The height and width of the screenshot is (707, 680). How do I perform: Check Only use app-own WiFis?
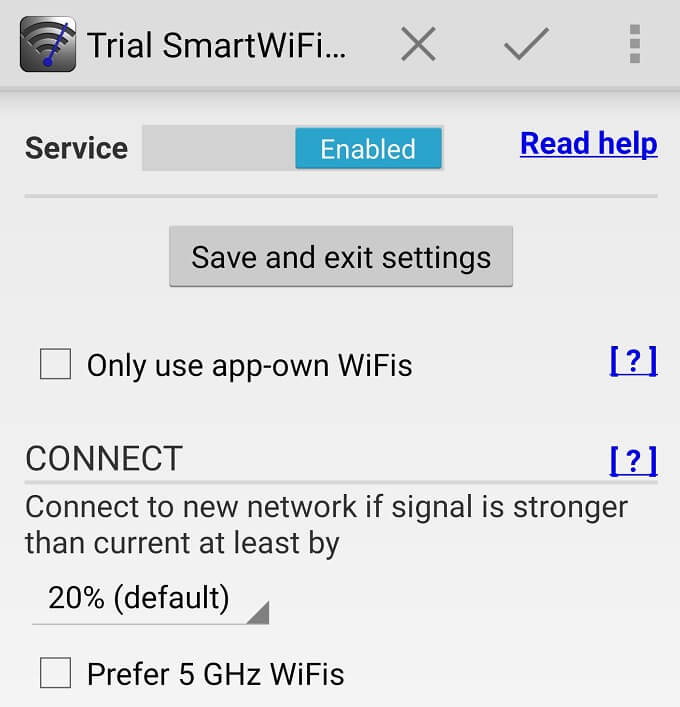(56, 364)
